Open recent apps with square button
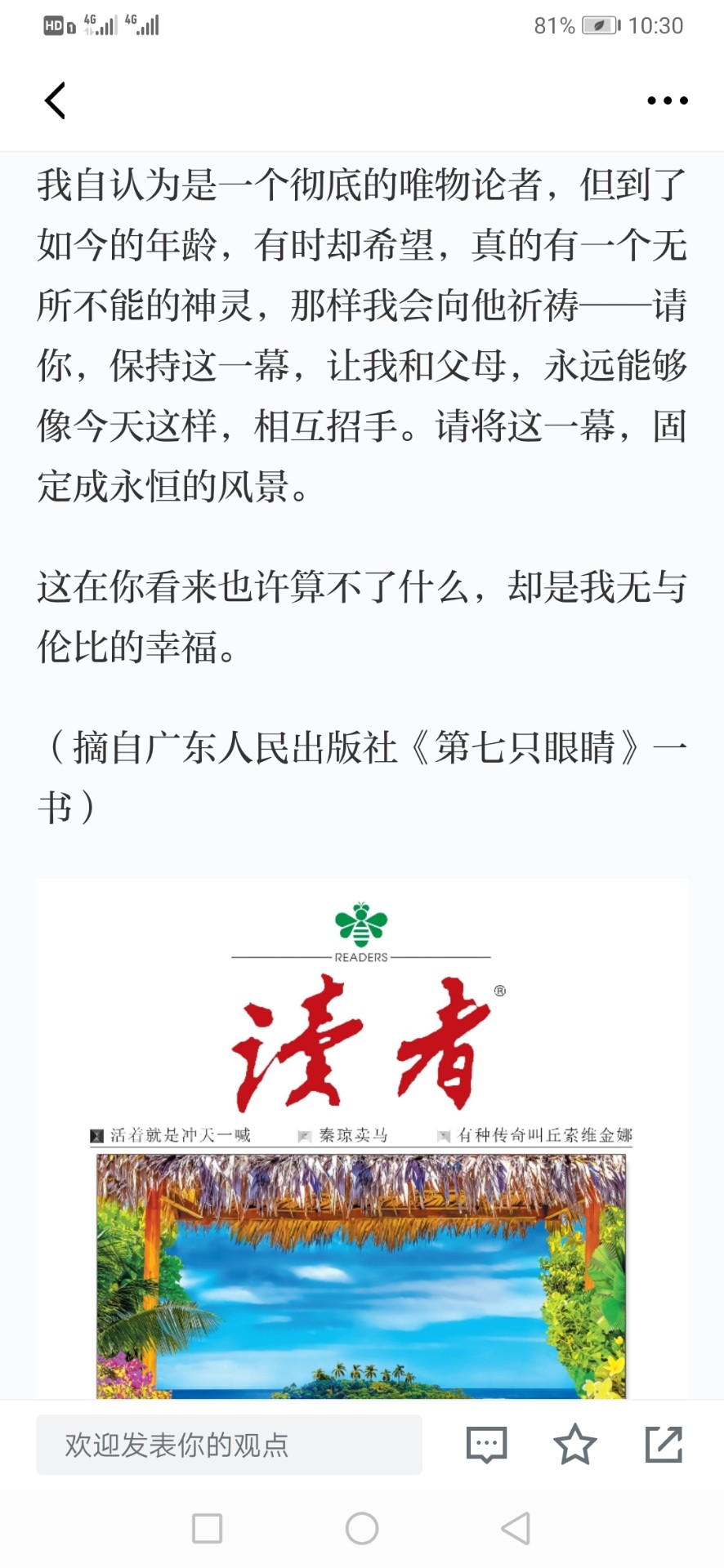 point(207,1528)
